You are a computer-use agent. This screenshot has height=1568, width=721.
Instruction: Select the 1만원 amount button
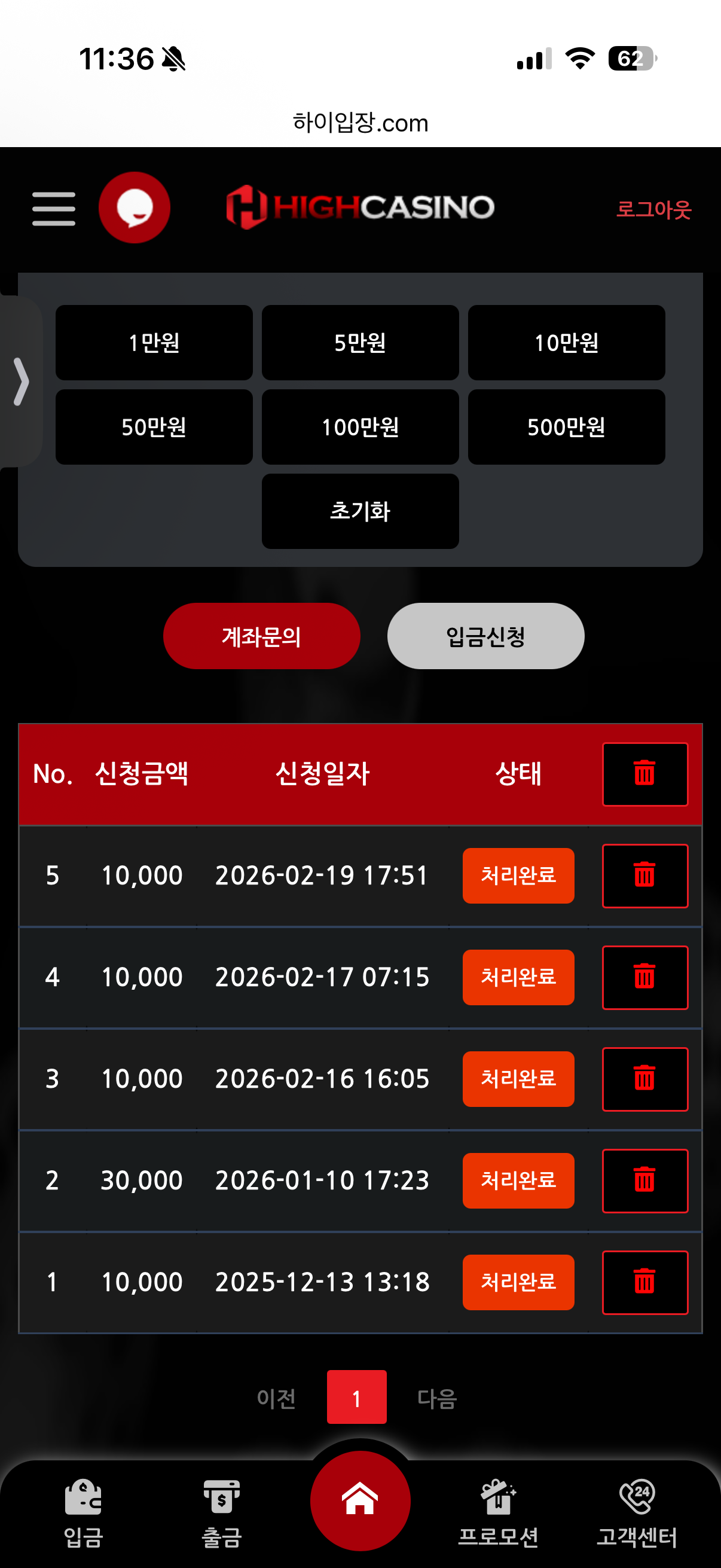(154, 343)
